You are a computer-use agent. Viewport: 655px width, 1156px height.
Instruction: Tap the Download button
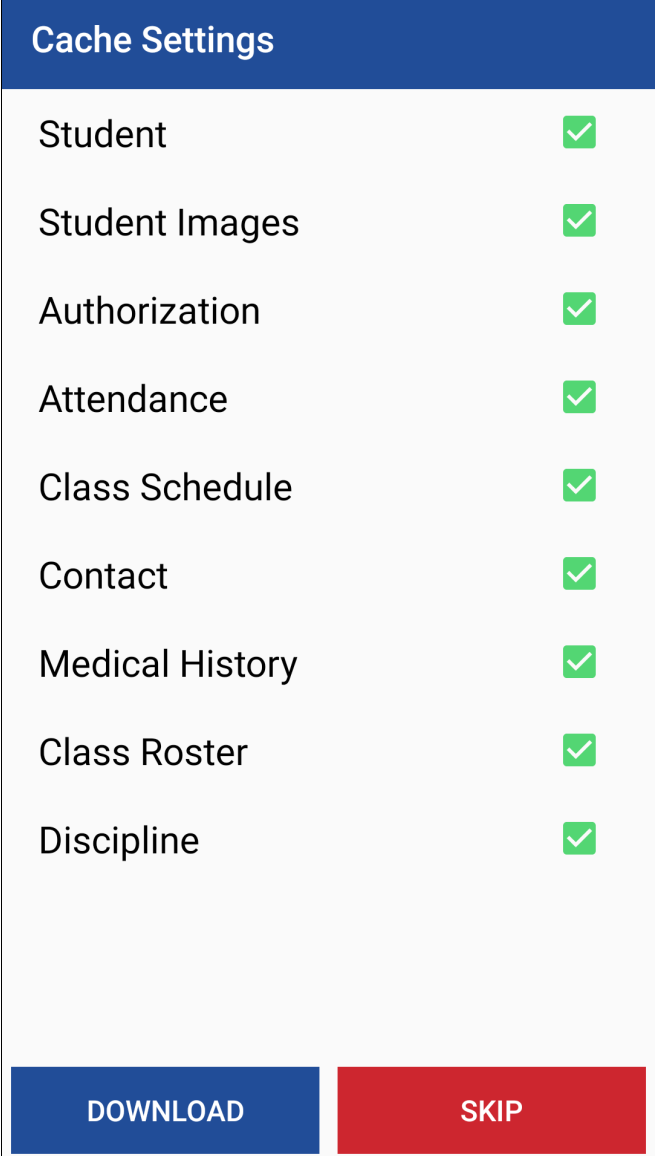[165, 1111]
